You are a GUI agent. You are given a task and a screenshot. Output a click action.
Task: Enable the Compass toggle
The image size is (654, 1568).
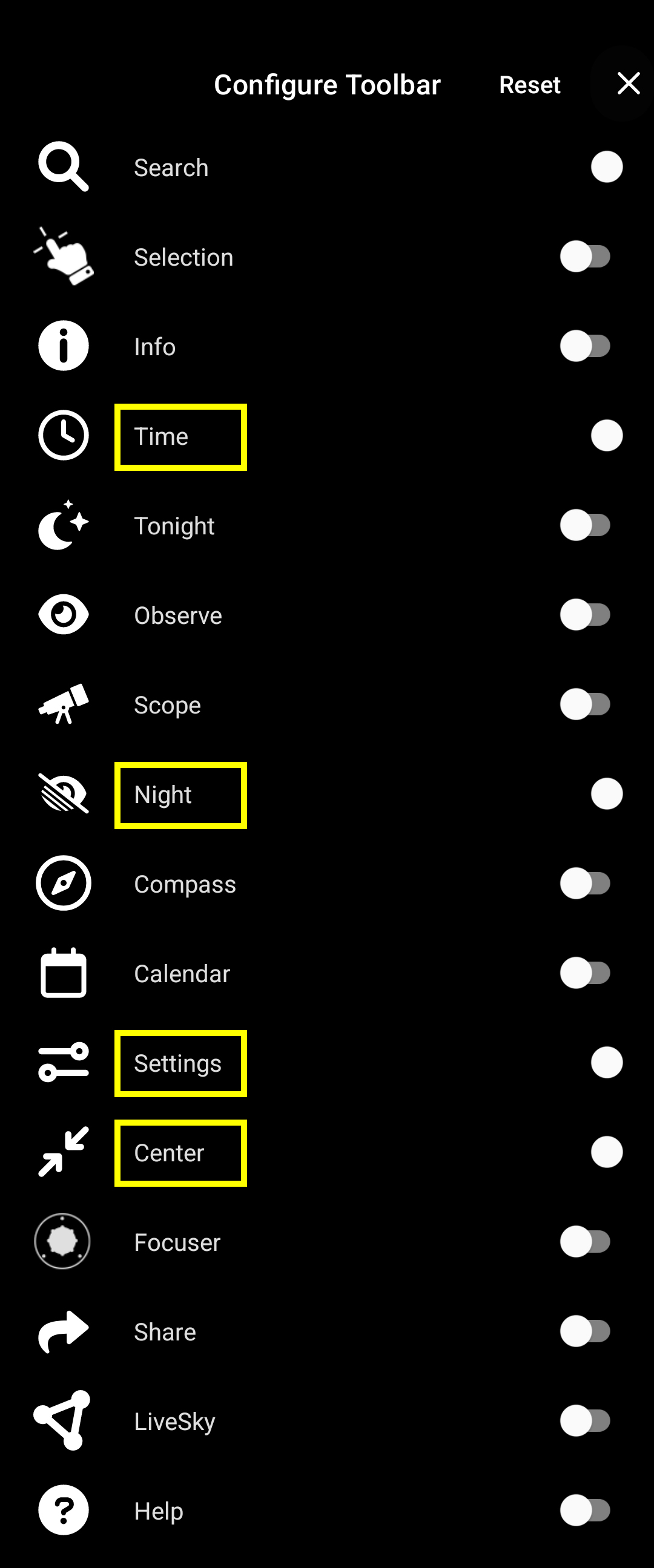point(586,883)
